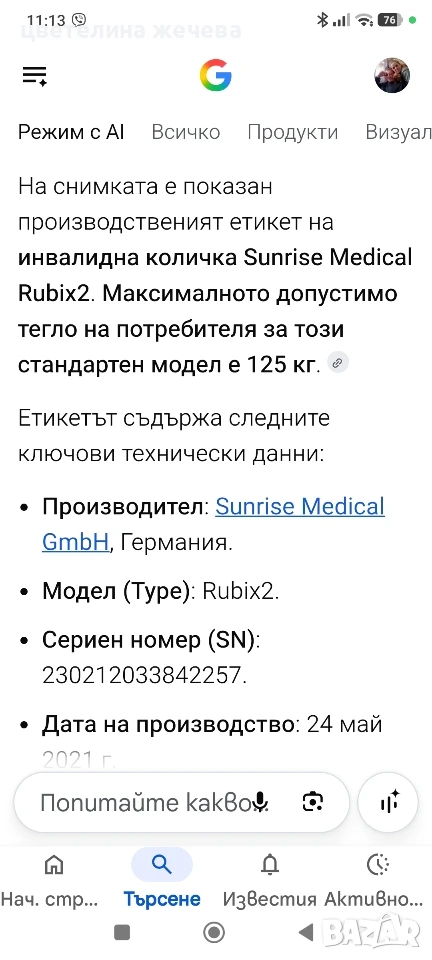432x960 pixels.
Task: Open the Известия tab
Action: pyautogui.click(x=269, y=880)
